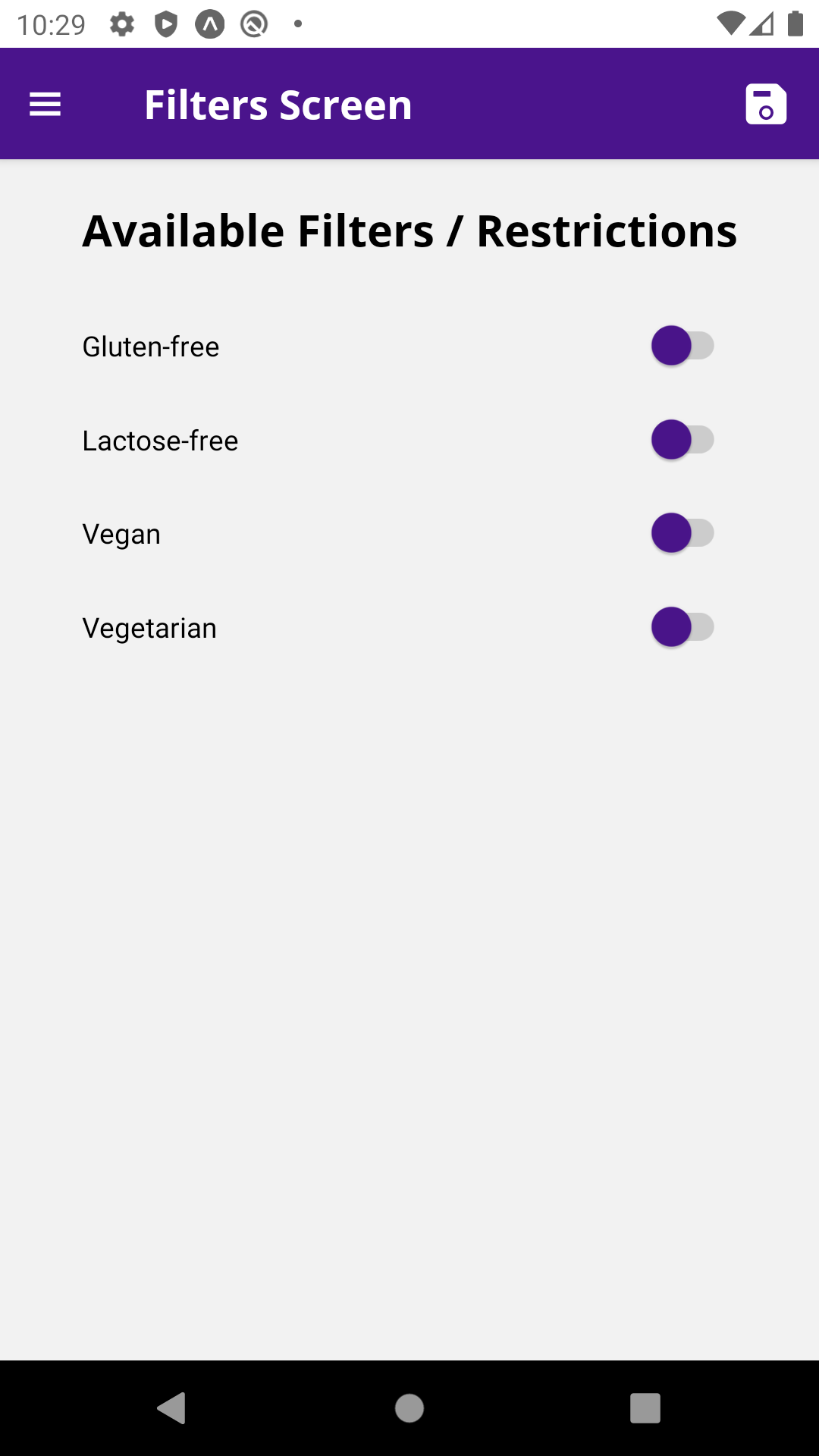
Task: Tap the Android home circle button
Action: 409,1409
